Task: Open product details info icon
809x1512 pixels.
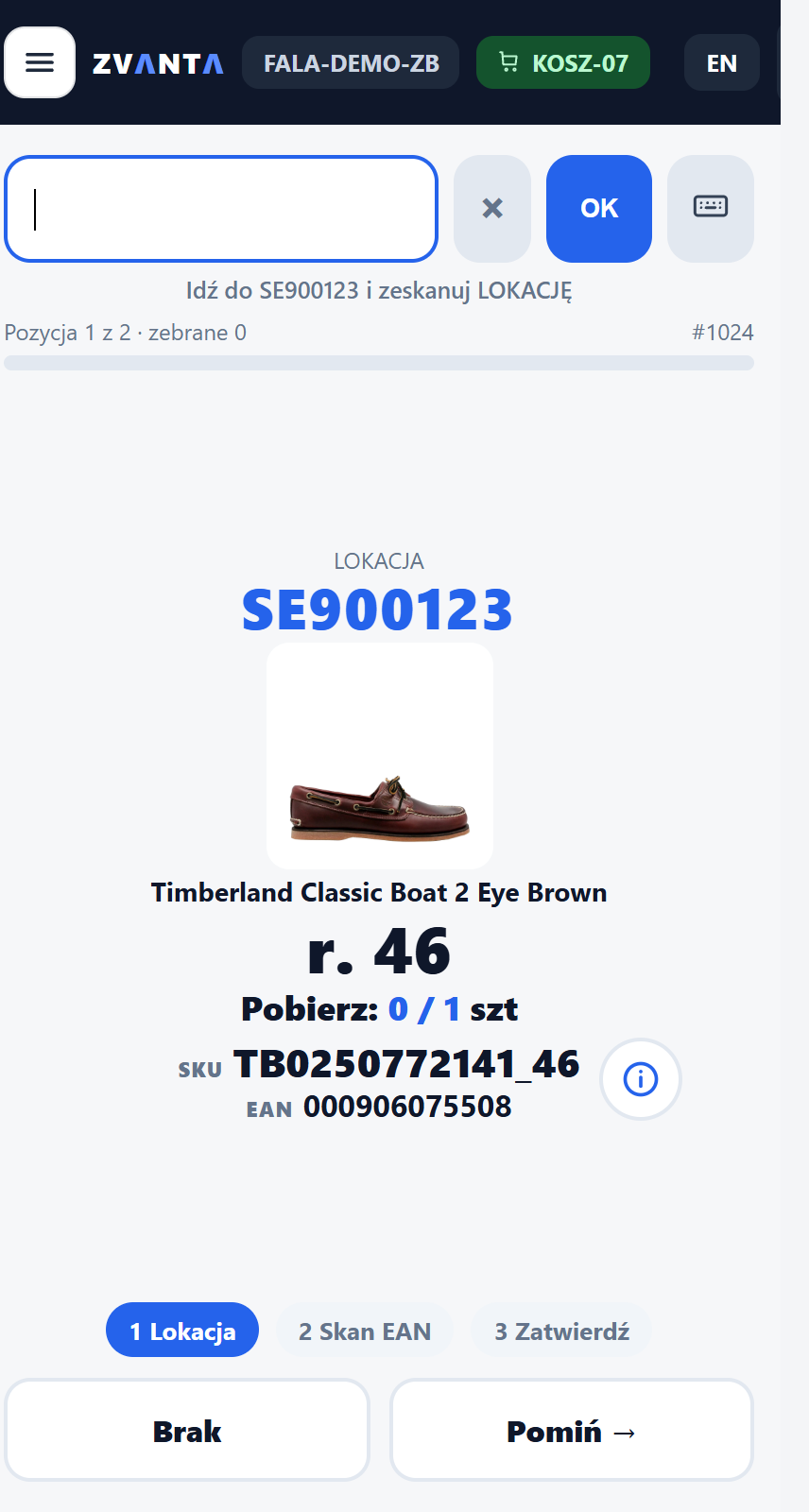Action: pyautogui.click(x=641, y=1079)
